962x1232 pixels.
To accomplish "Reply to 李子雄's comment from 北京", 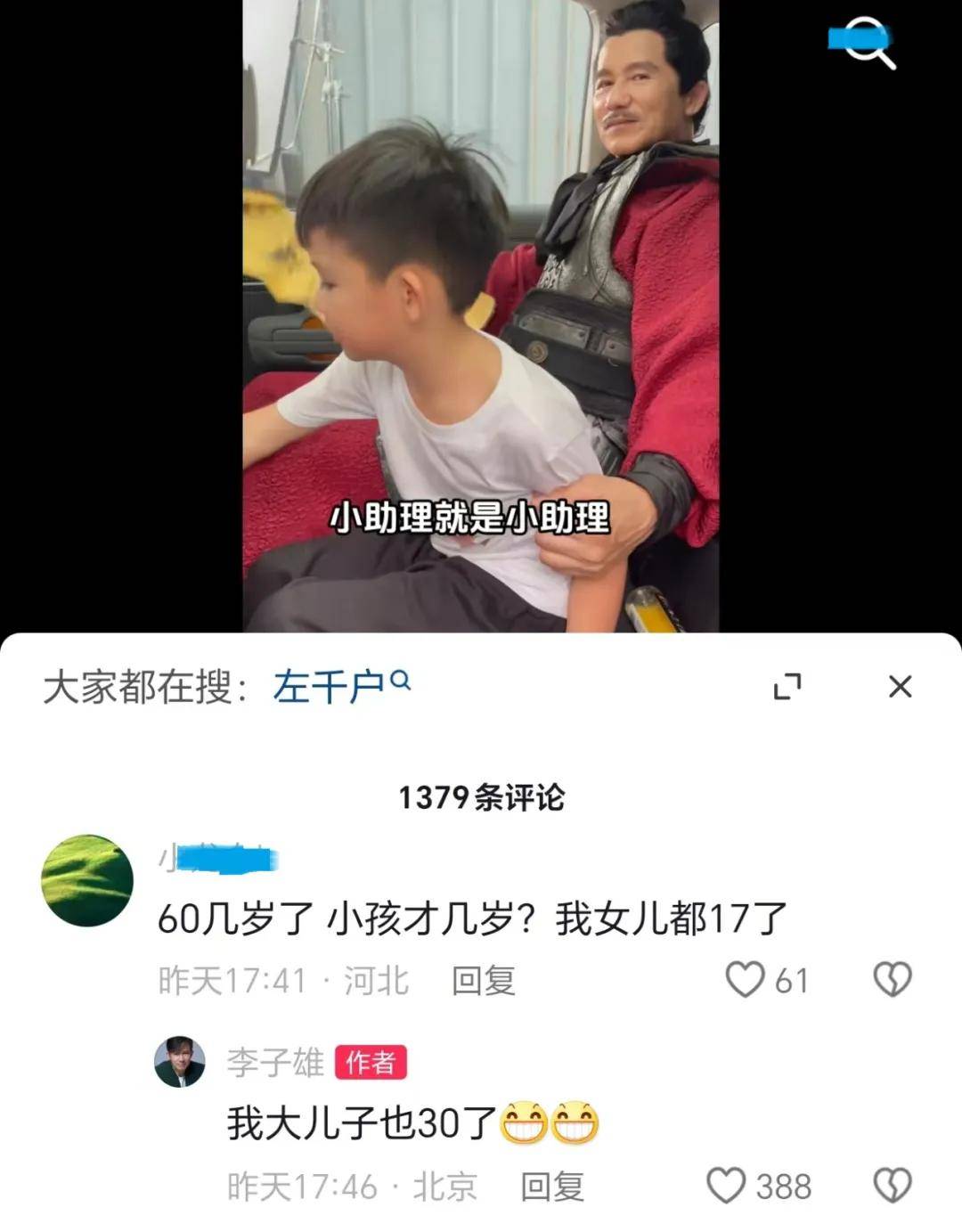I will [551, 1187].
